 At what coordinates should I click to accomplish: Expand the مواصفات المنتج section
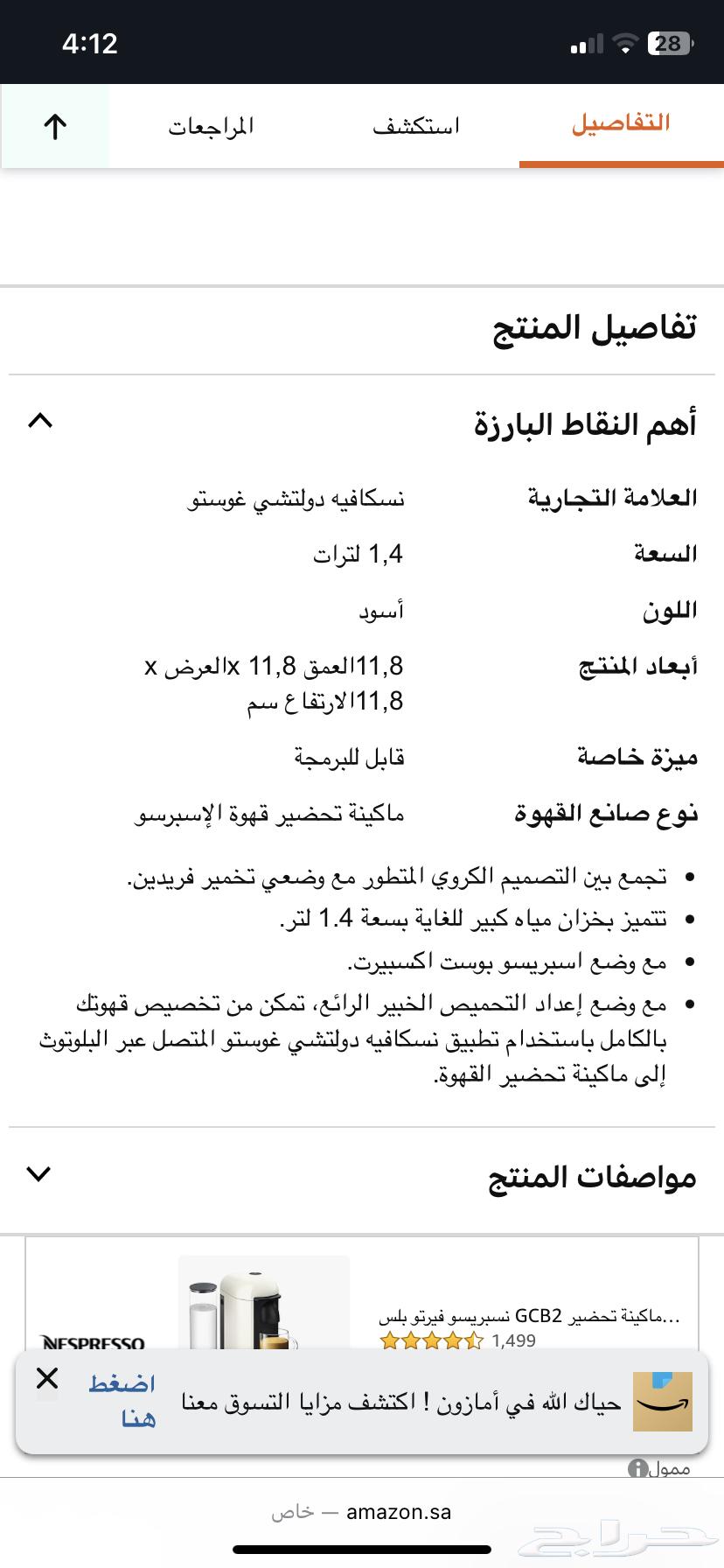pos(38,1174)
